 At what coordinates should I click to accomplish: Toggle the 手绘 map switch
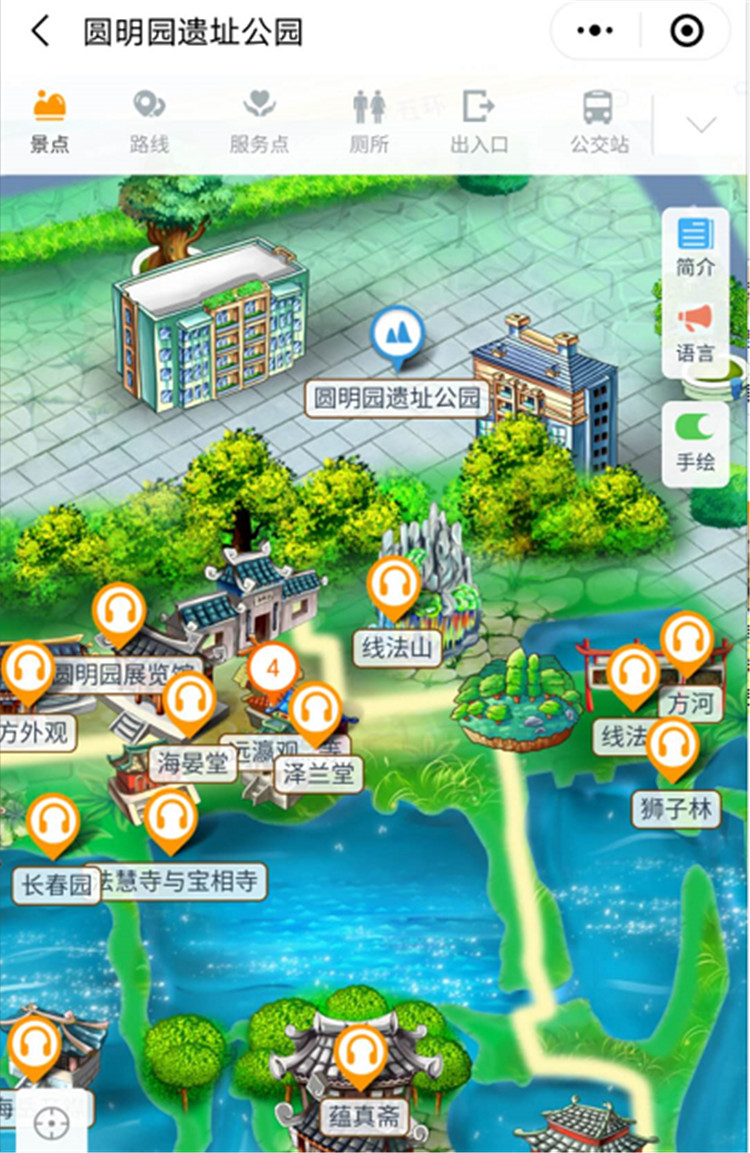point(695,443)
